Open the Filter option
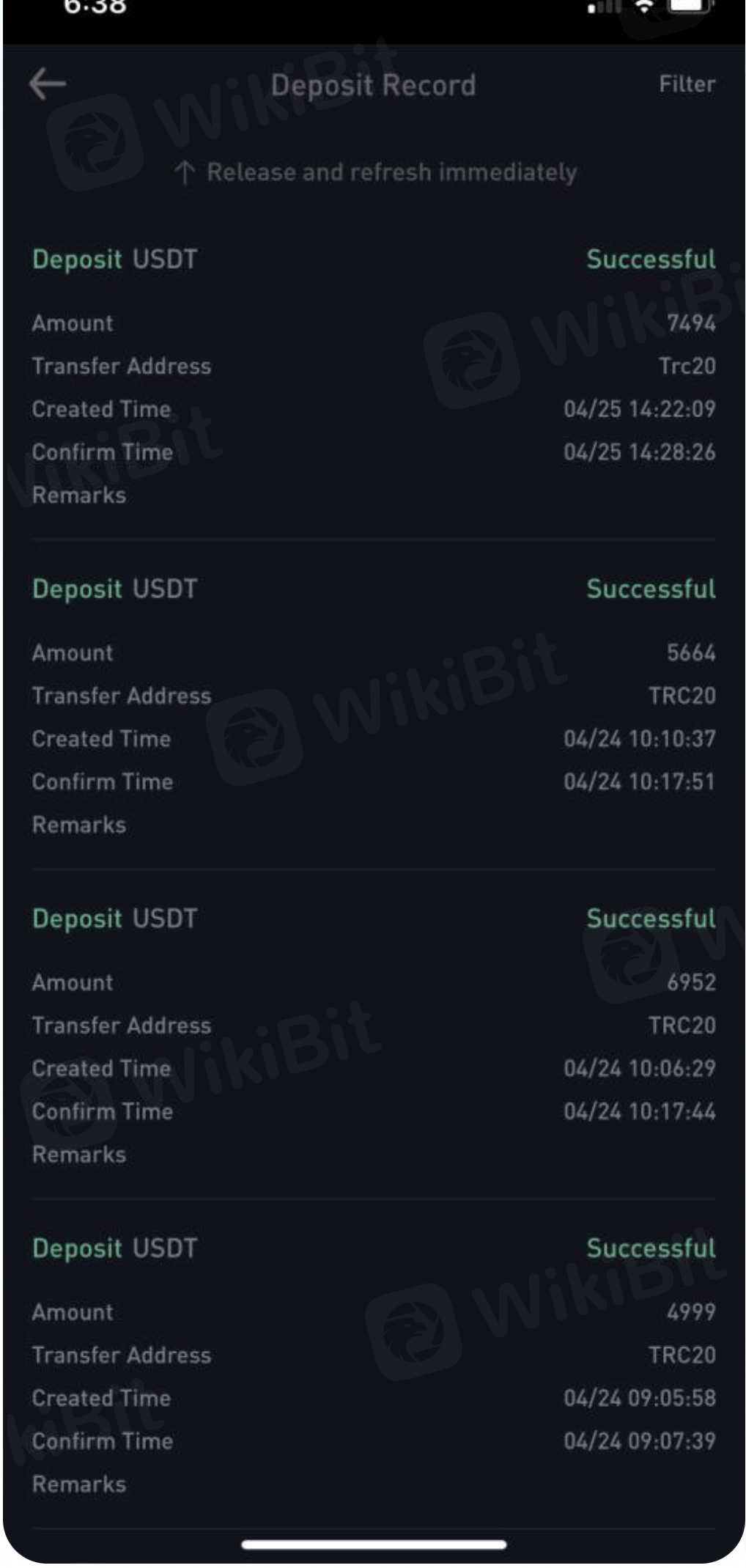Image resolution: width=746 pixels, height=1568 pixels. click(686, 84)
